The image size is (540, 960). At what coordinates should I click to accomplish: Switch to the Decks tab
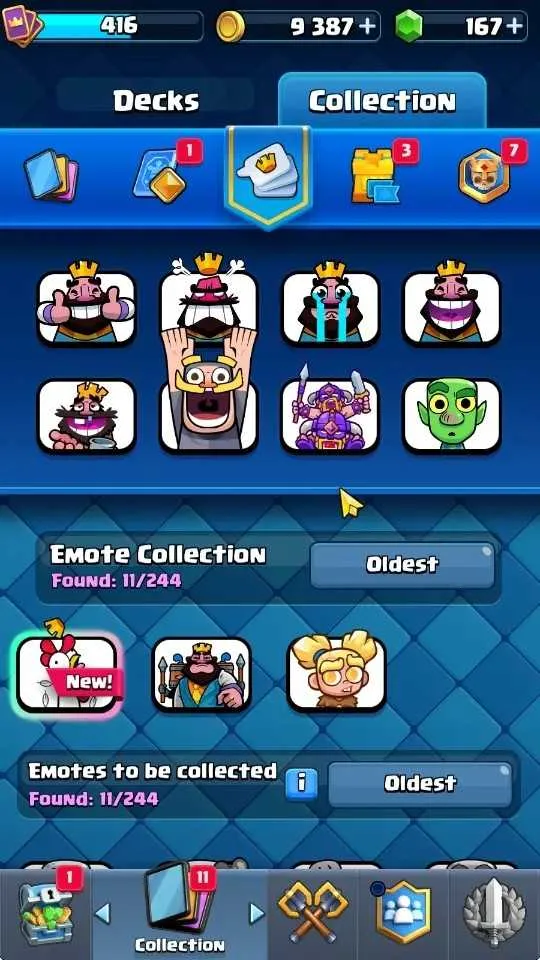pos(156,101)
